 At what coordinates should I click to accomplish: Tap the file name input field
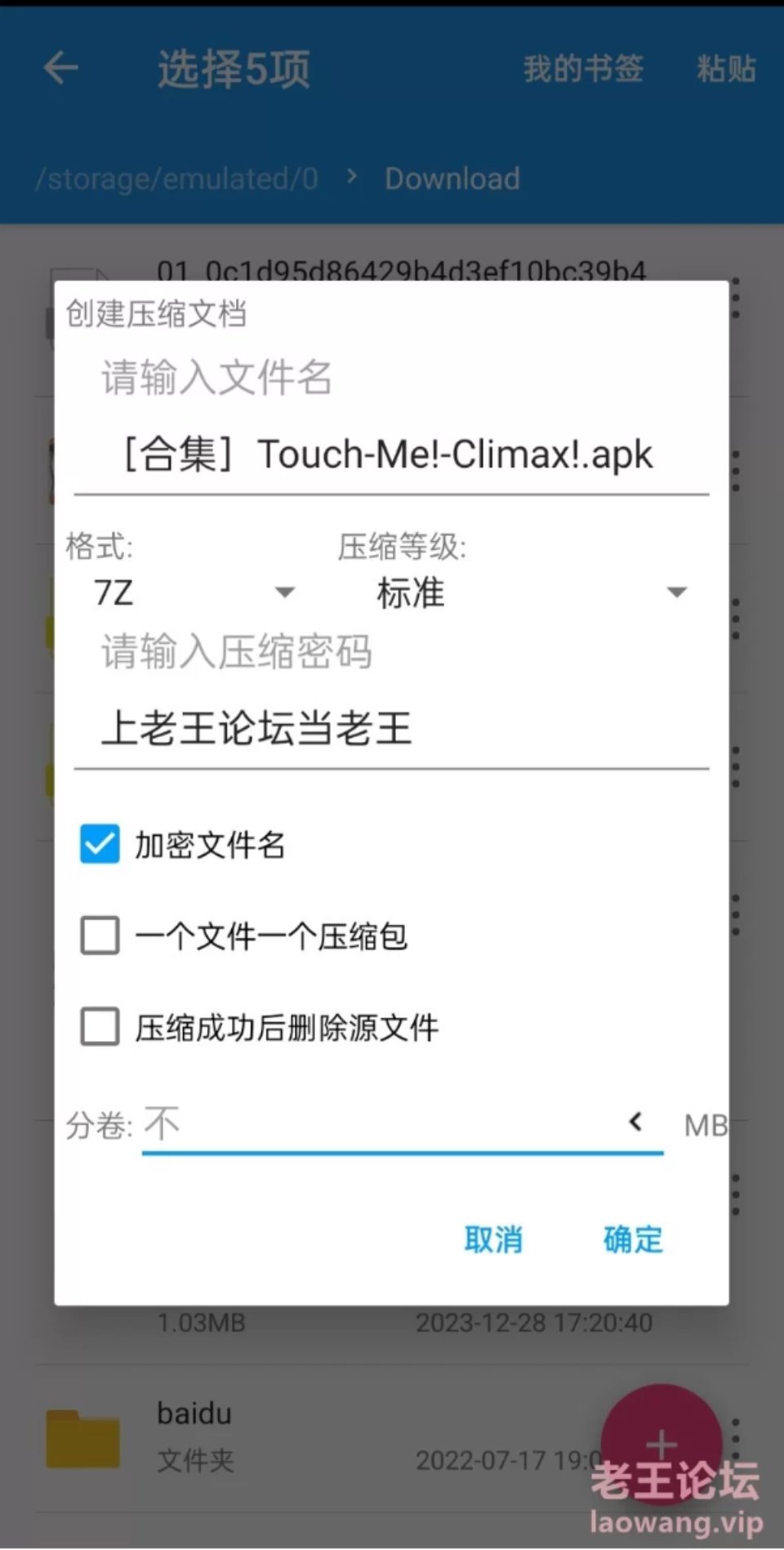390,454
